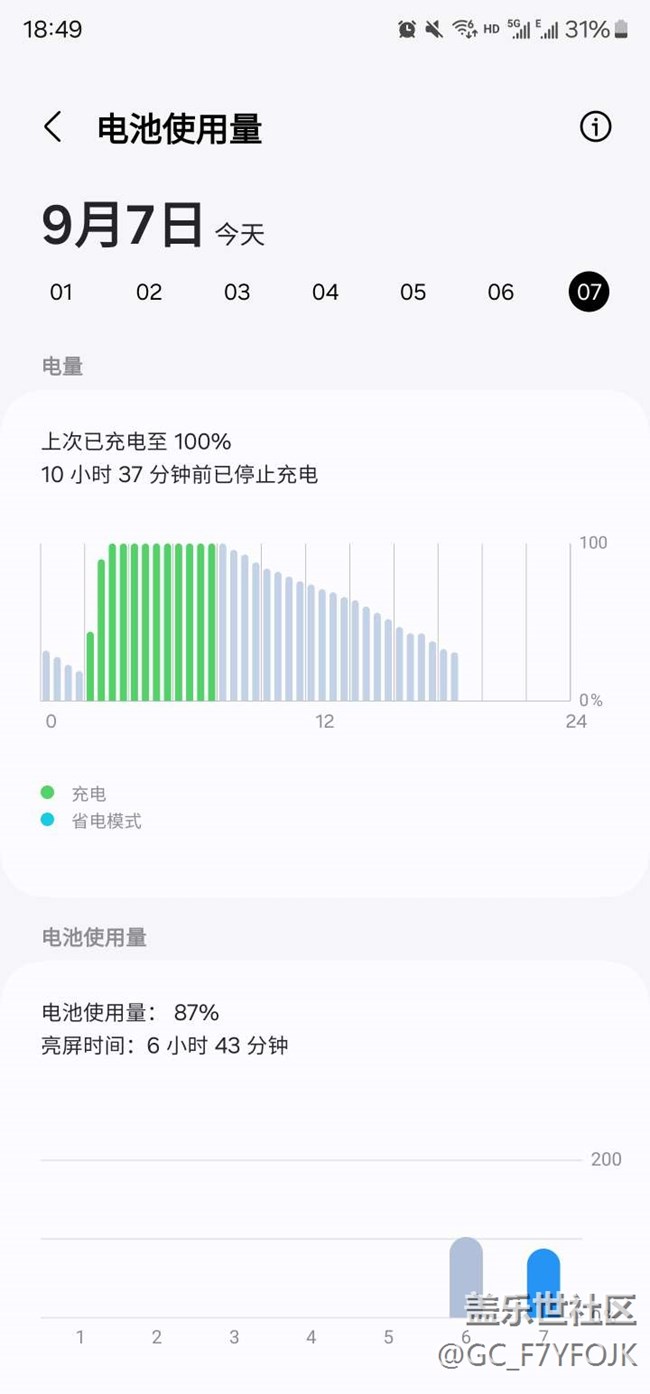Select date 02 in the day row
The height and width of the screenshot is (1394, 650).
(x=149, y=292)
